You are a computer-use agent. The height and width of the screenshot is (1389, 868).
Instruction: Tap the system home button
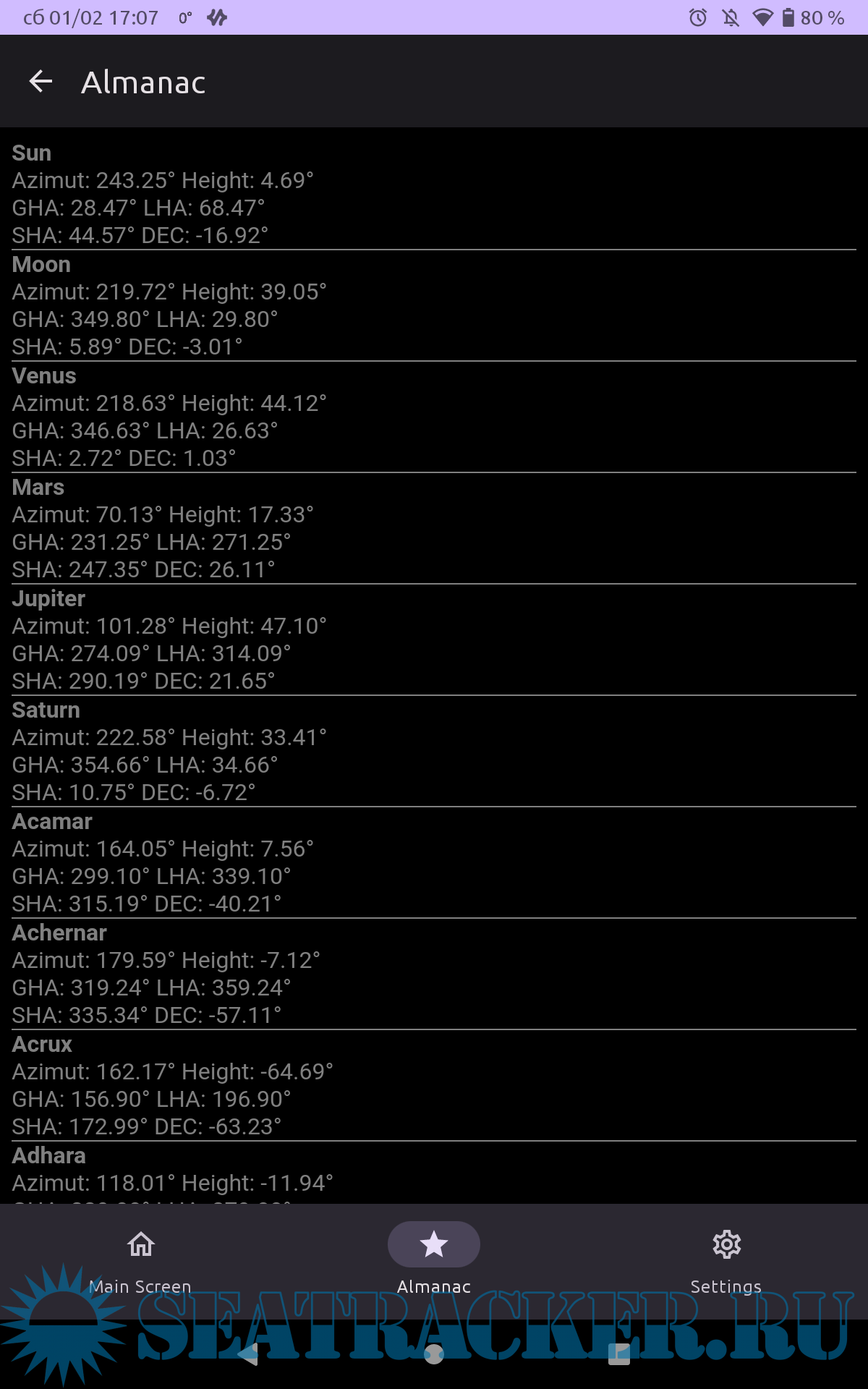click(x=434, y=1354)
